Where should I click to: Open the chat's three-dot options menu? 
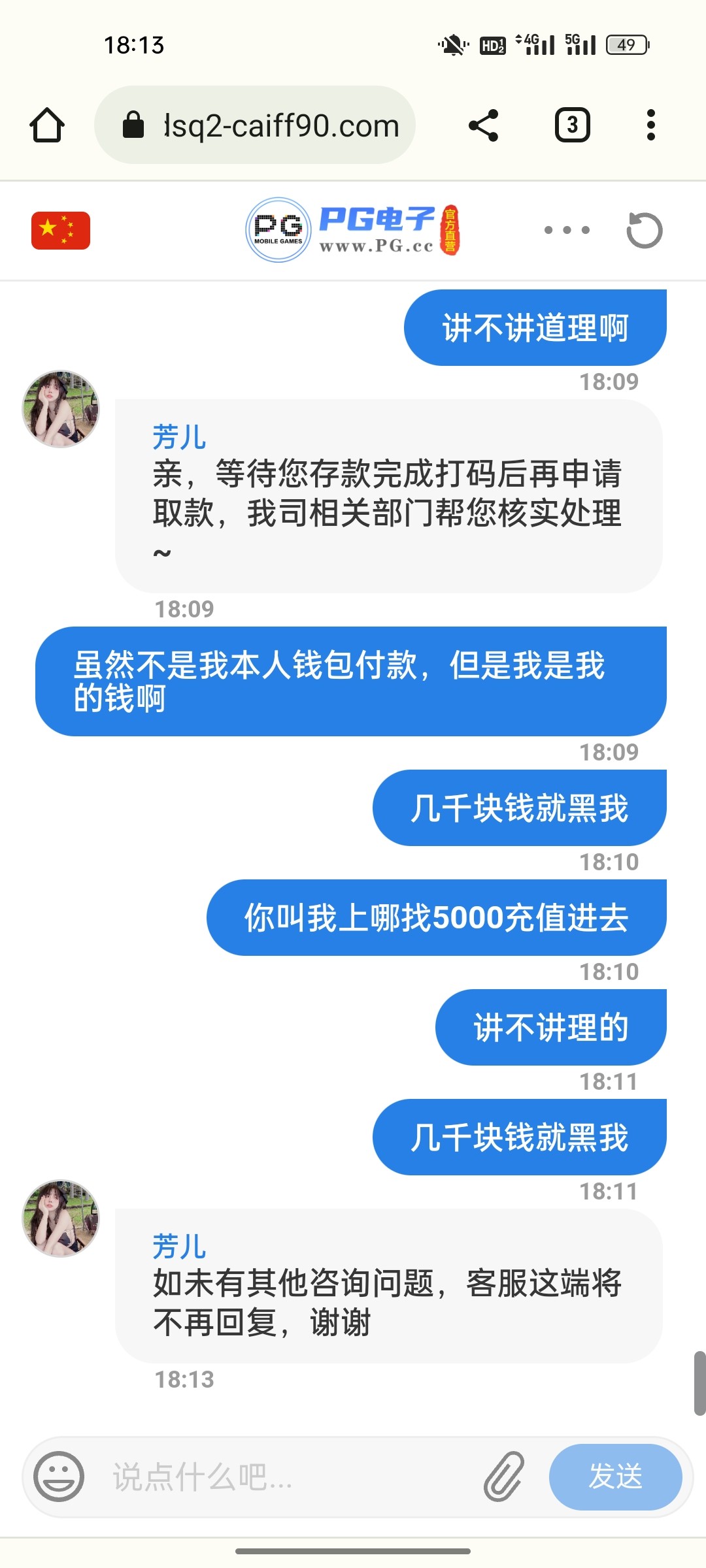click(x=567, y=230)
